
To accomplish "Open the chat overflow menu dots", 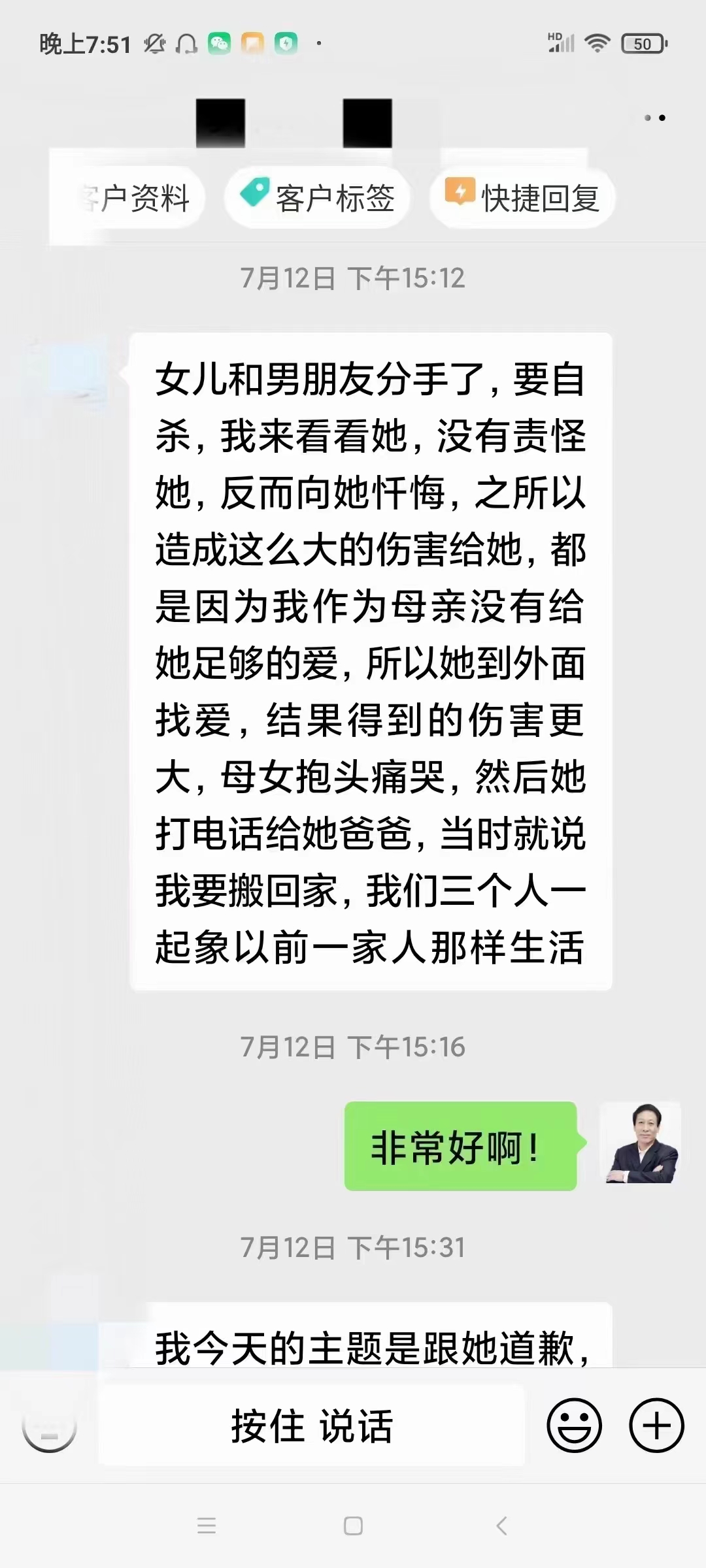I will point(654,118).
